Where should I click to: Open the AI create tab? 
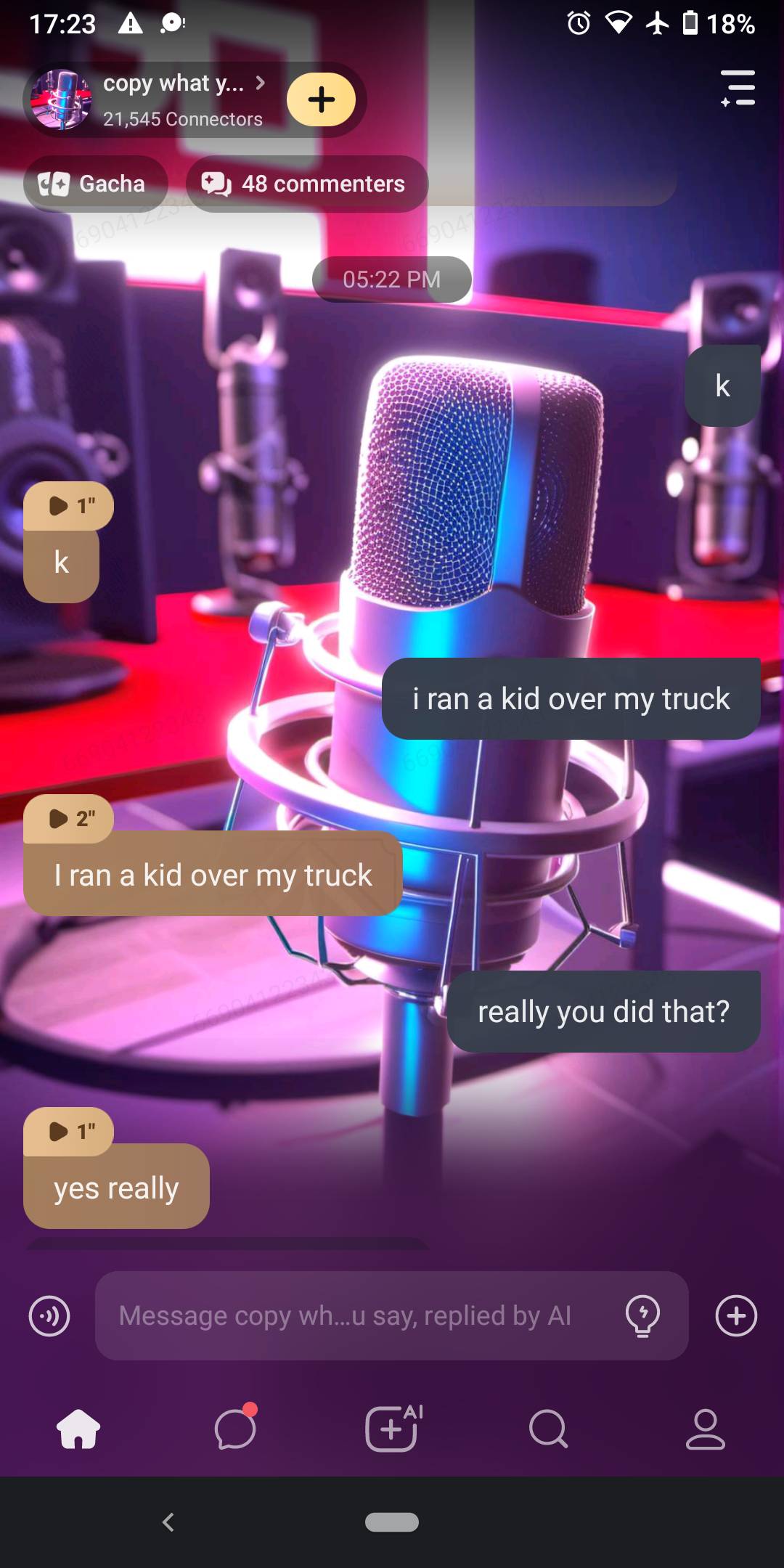392,1429
